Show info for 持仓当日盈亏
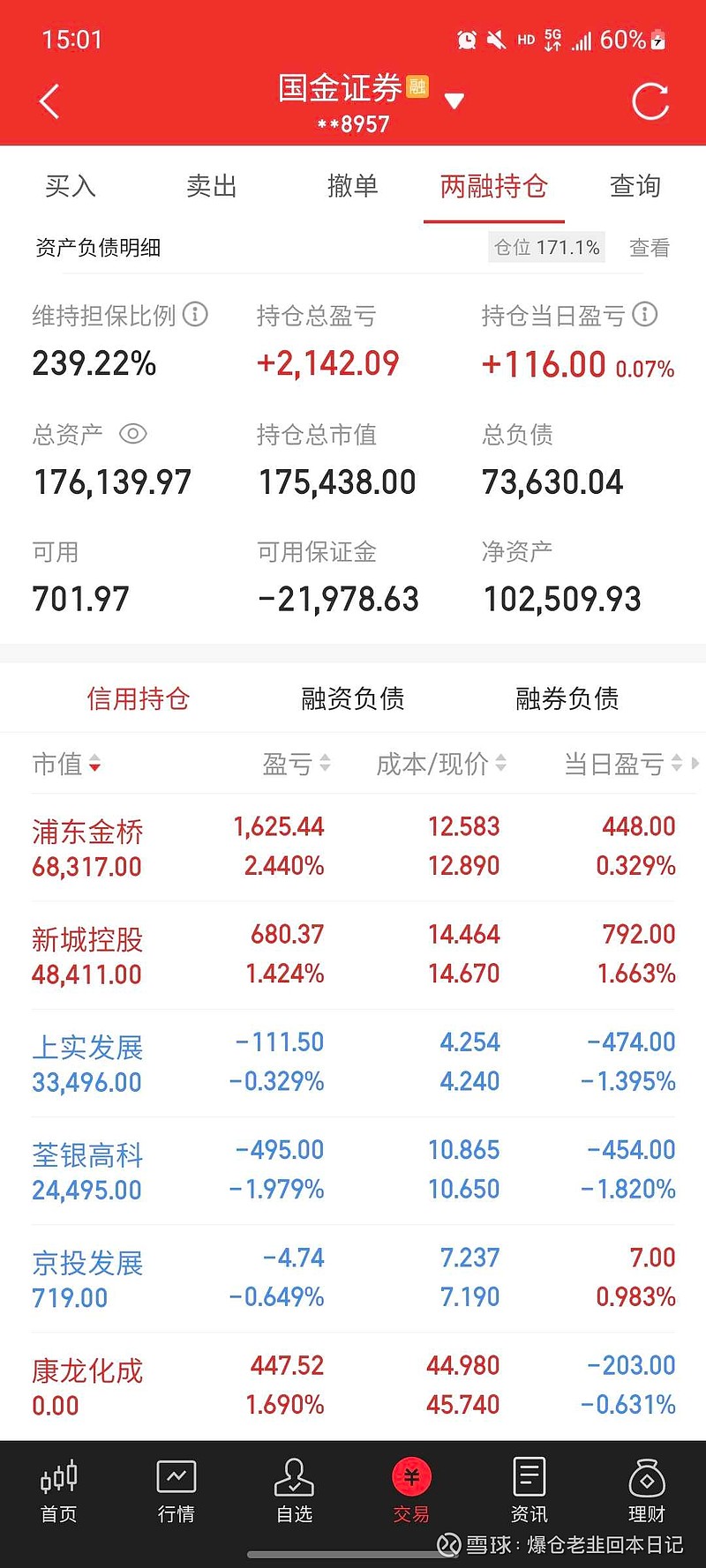Viewport: 706px width, 1568px height. click(x=645, y=314)
